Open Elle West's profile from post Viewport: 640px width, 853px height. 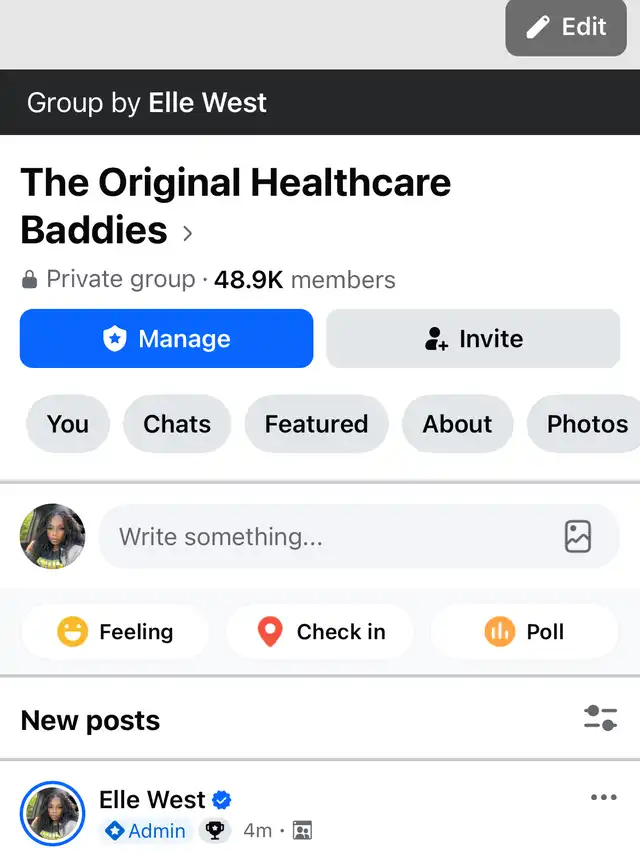[x=152, y=799]
